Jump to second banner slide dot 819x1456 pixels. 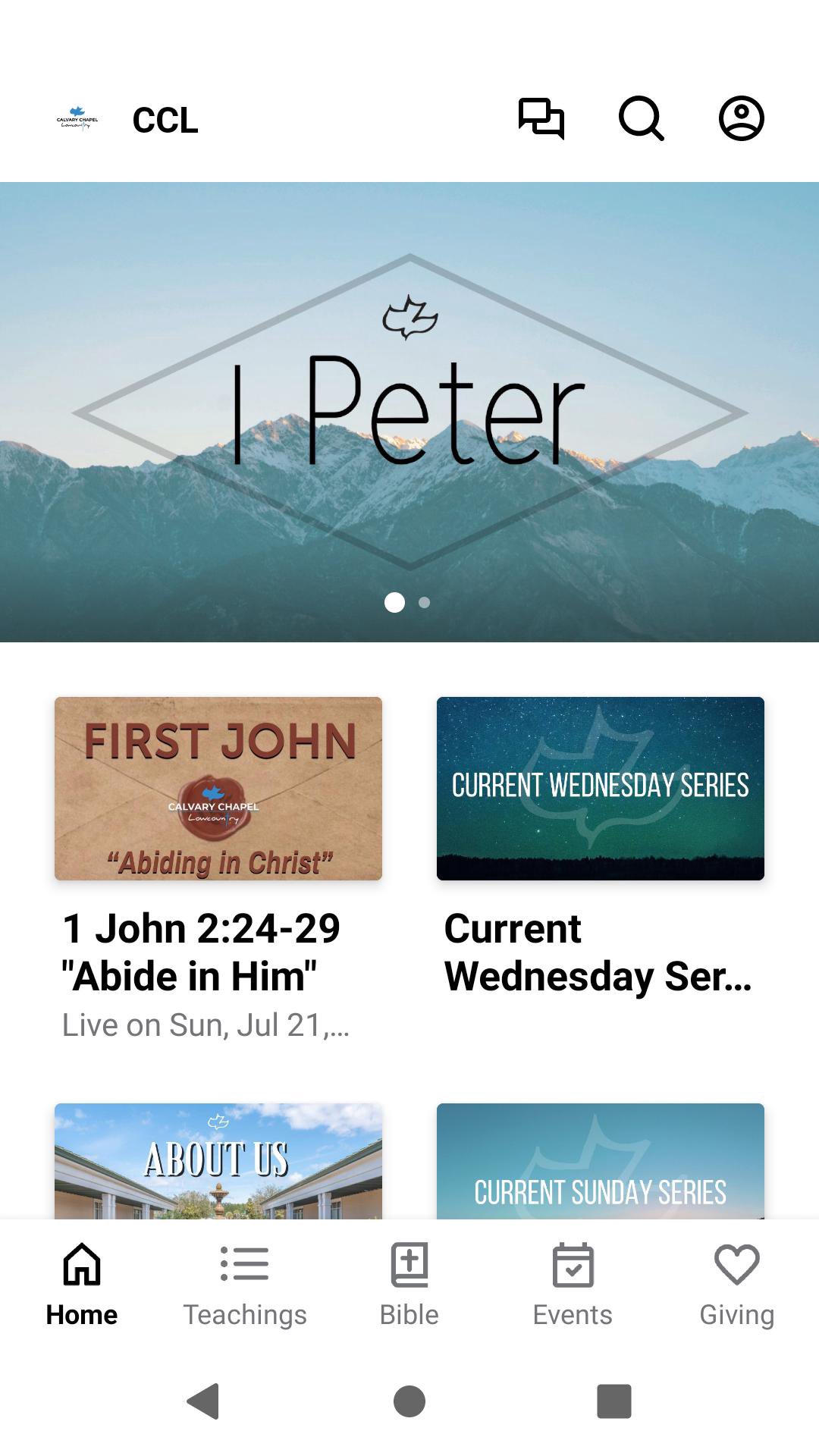425,603
